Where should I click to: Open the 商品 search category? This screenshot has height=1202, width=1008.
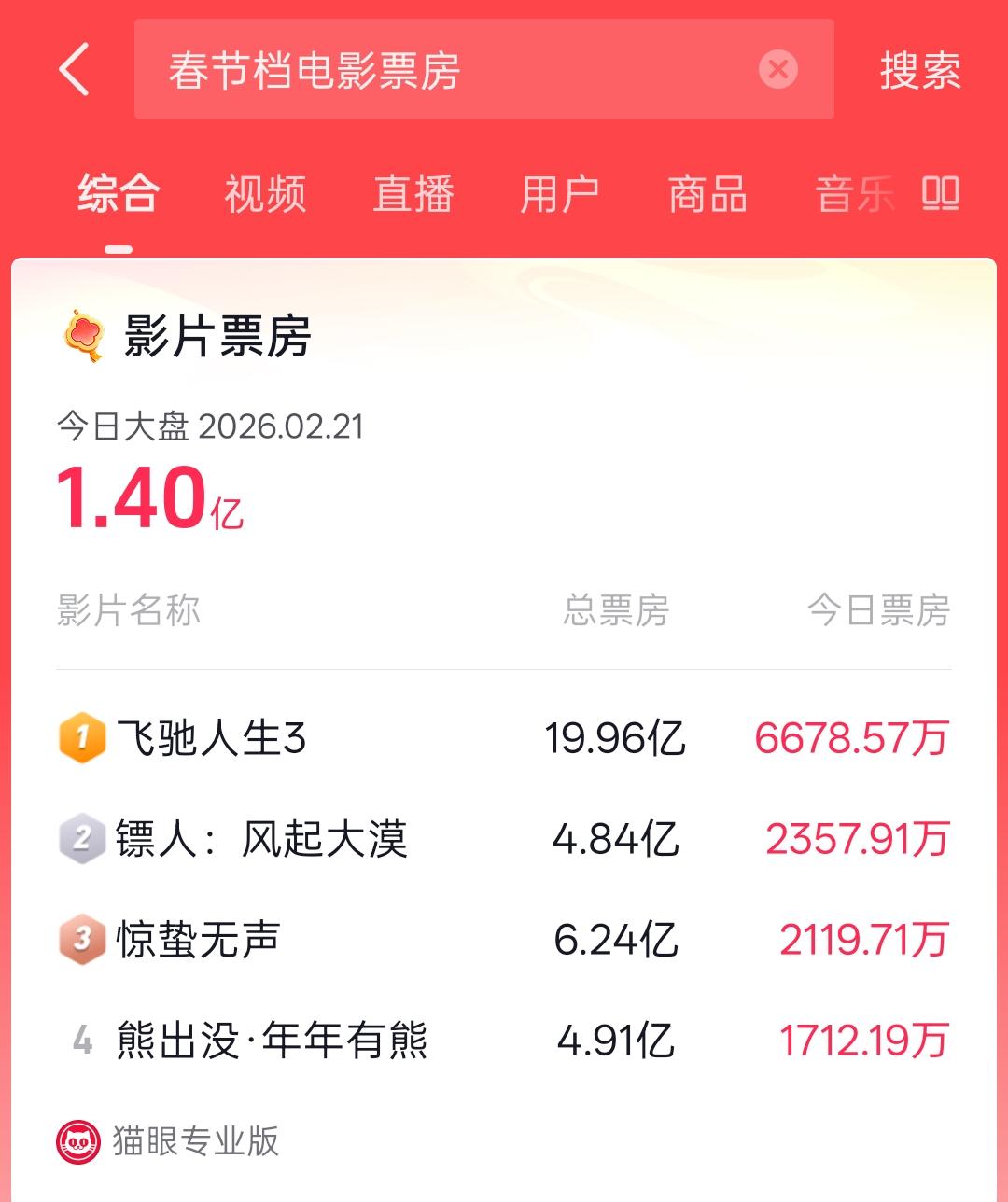(x=707, y=194)
